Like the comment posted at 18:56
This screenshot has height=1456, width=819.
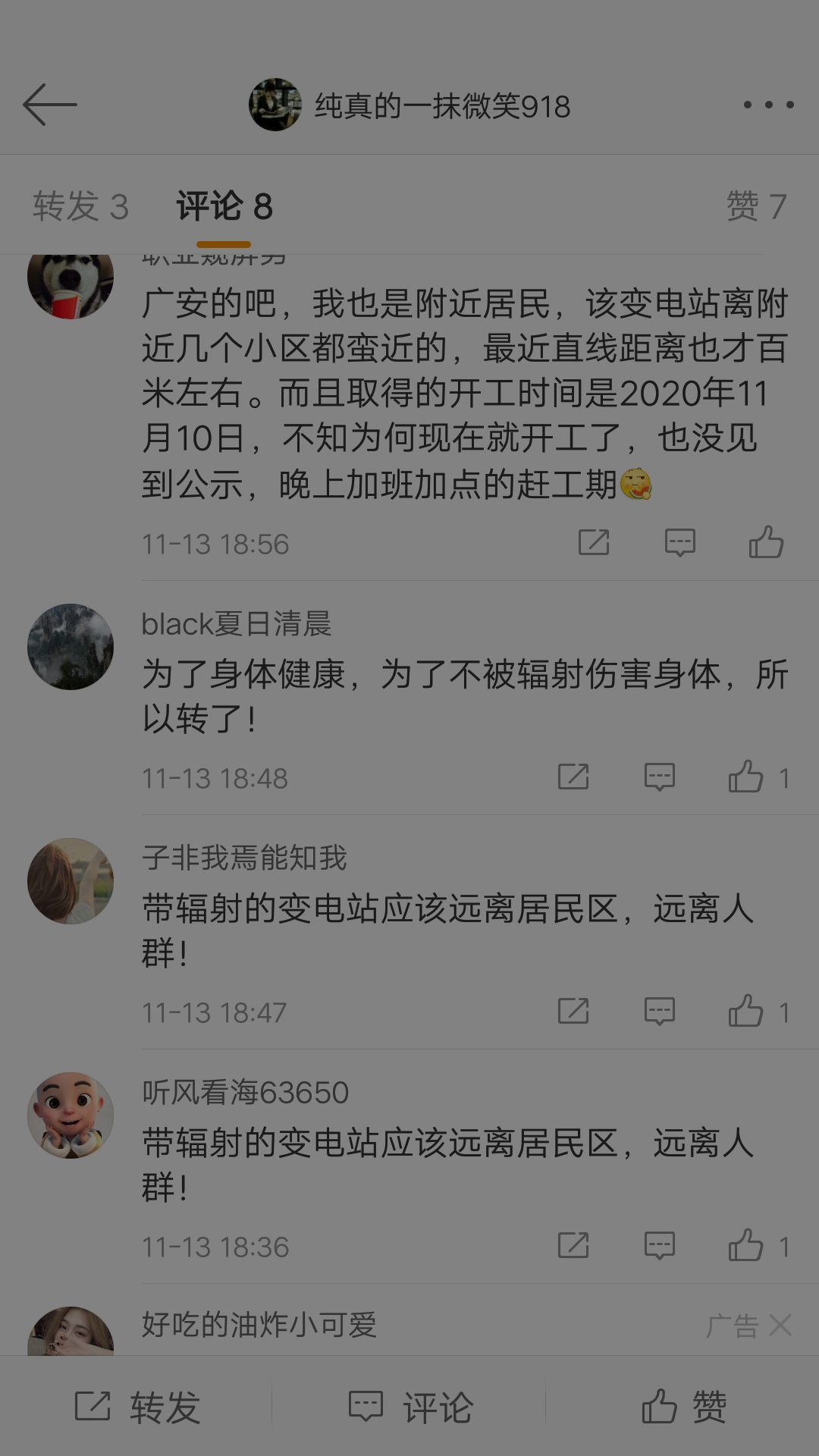click(x=766, y=543)
